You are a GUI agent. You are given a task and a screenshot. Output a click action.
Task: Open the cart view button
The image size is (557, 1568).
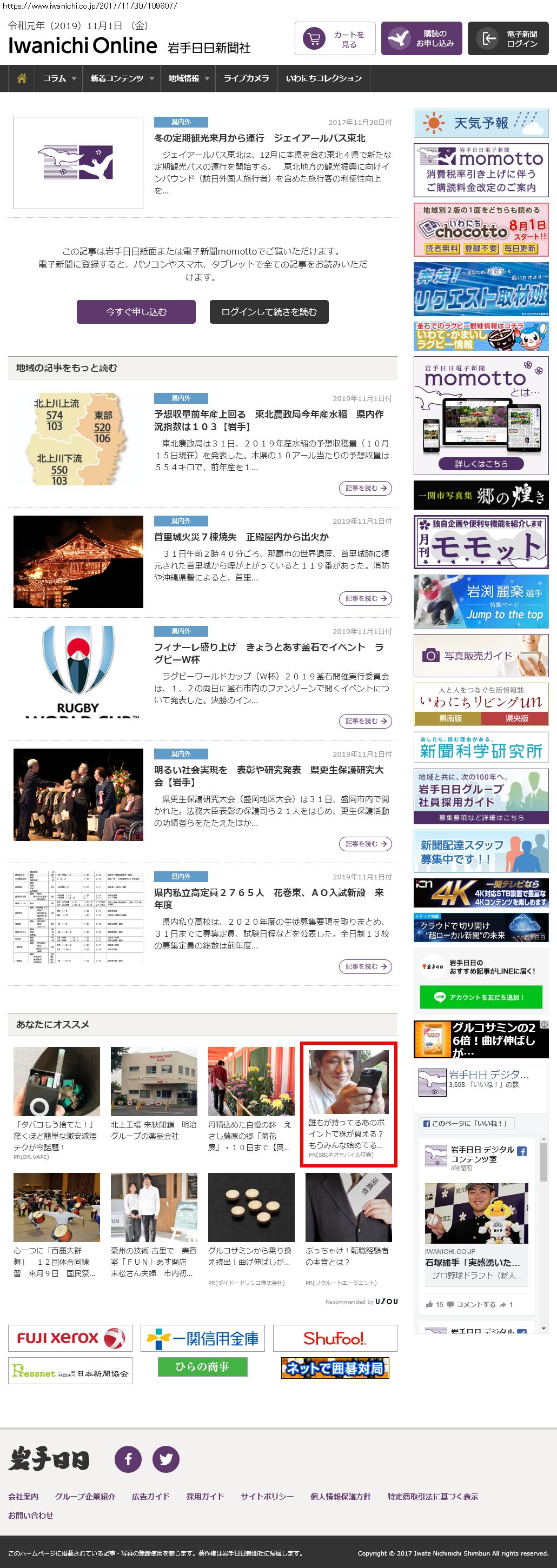pyautogui.click(x=335, y=39)
